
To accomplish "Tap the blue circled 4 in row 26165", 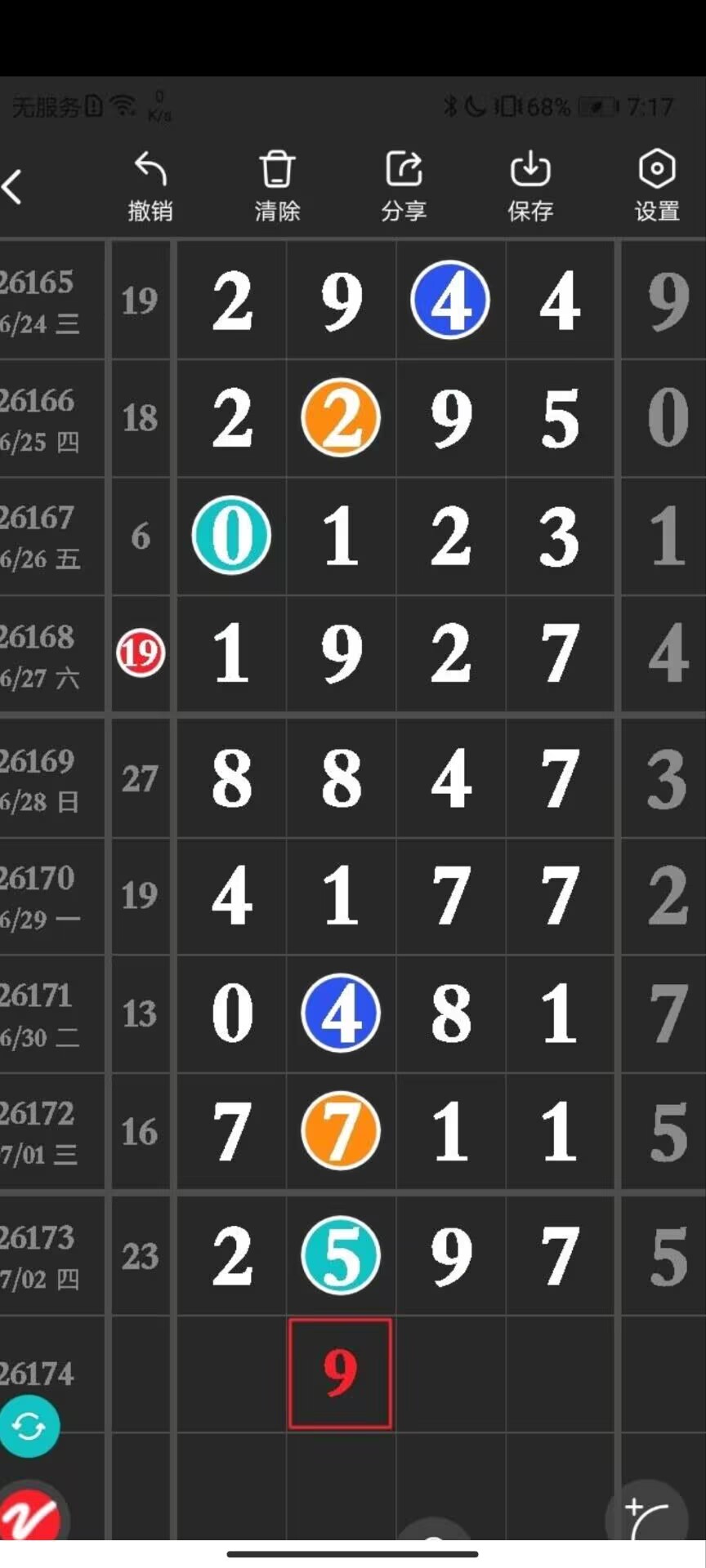I will [449, 300].
